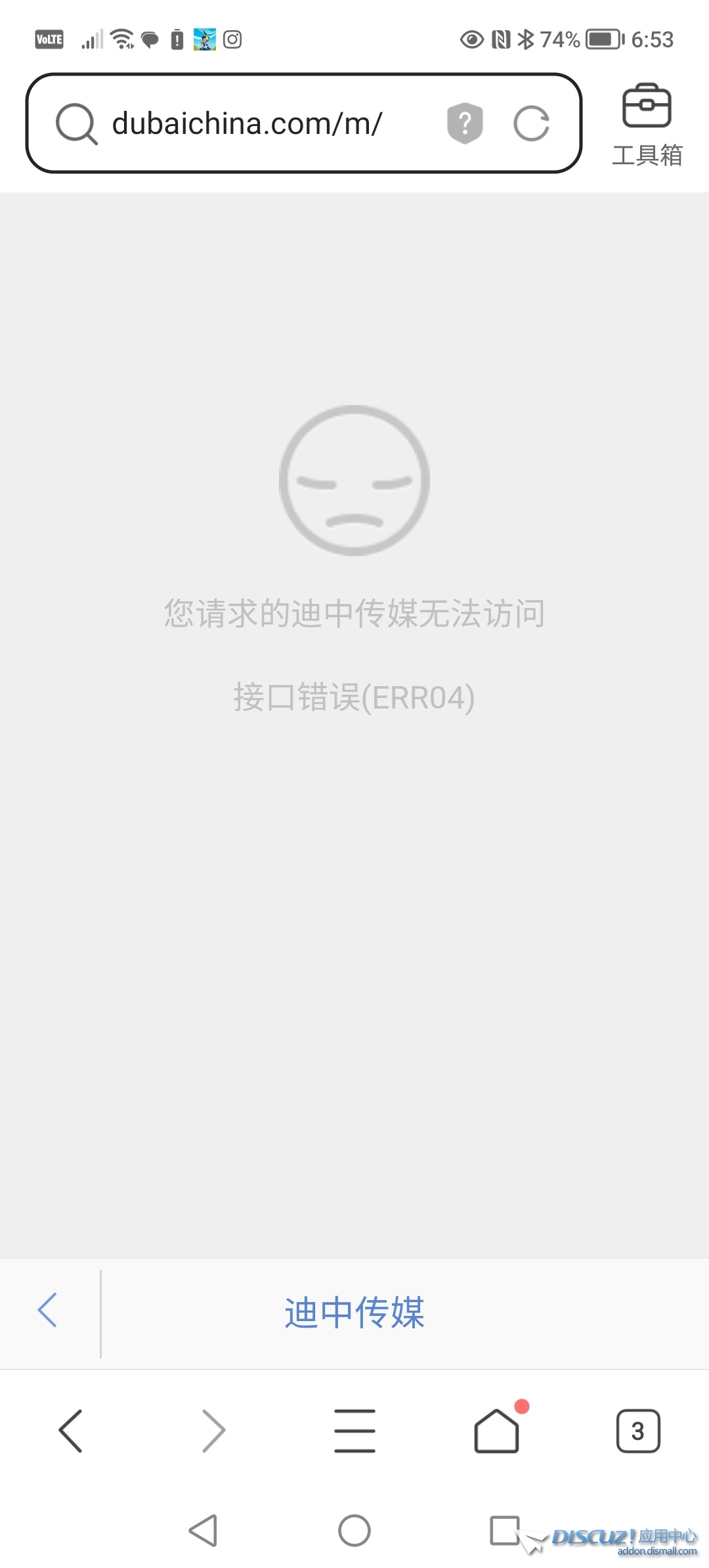Screen dimensions: 709x1568
Task: Edit the dubaichina.com/m/ address field
Action: click(249, 125)
